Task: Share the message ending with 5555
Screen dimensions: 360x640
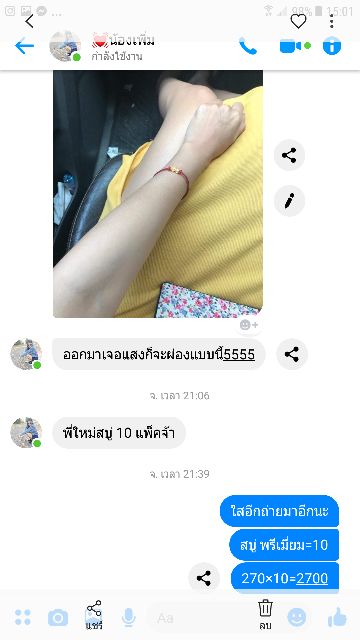Action: [x=292, y=354]
